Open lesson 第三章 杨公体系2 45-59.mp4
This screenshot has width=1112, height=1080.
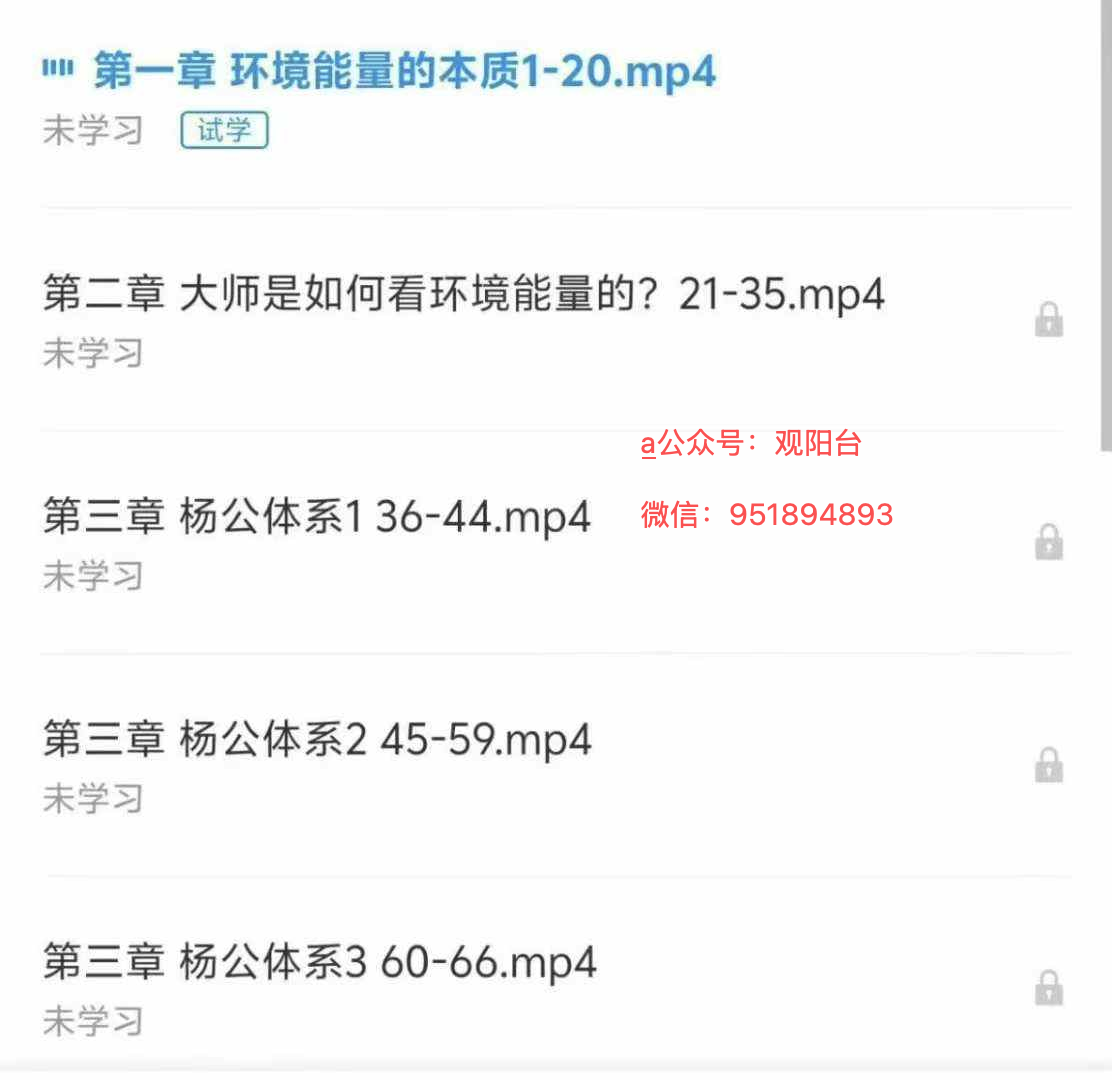(316, 741)
